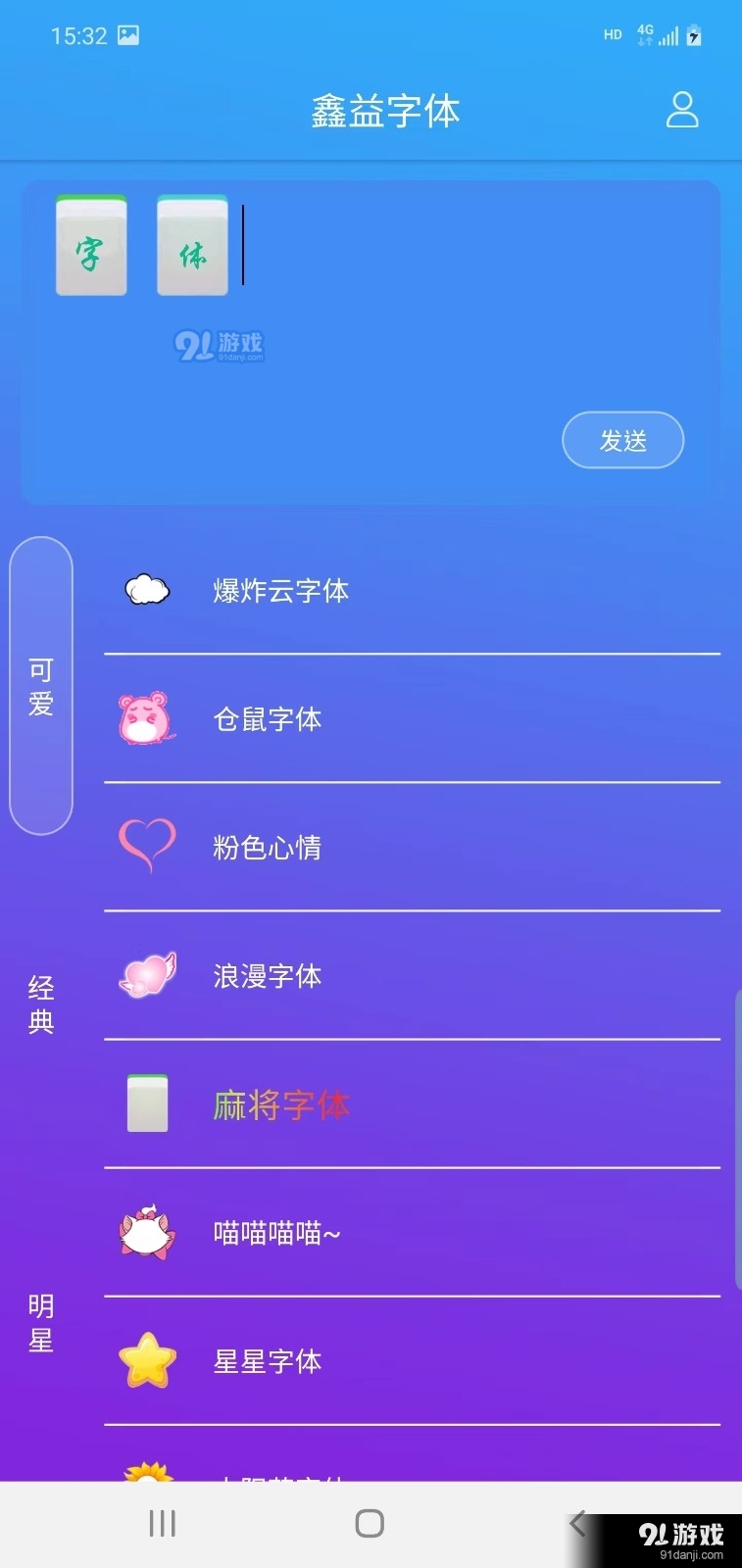Tap the home button in the navigation bar

point(370,1522)
